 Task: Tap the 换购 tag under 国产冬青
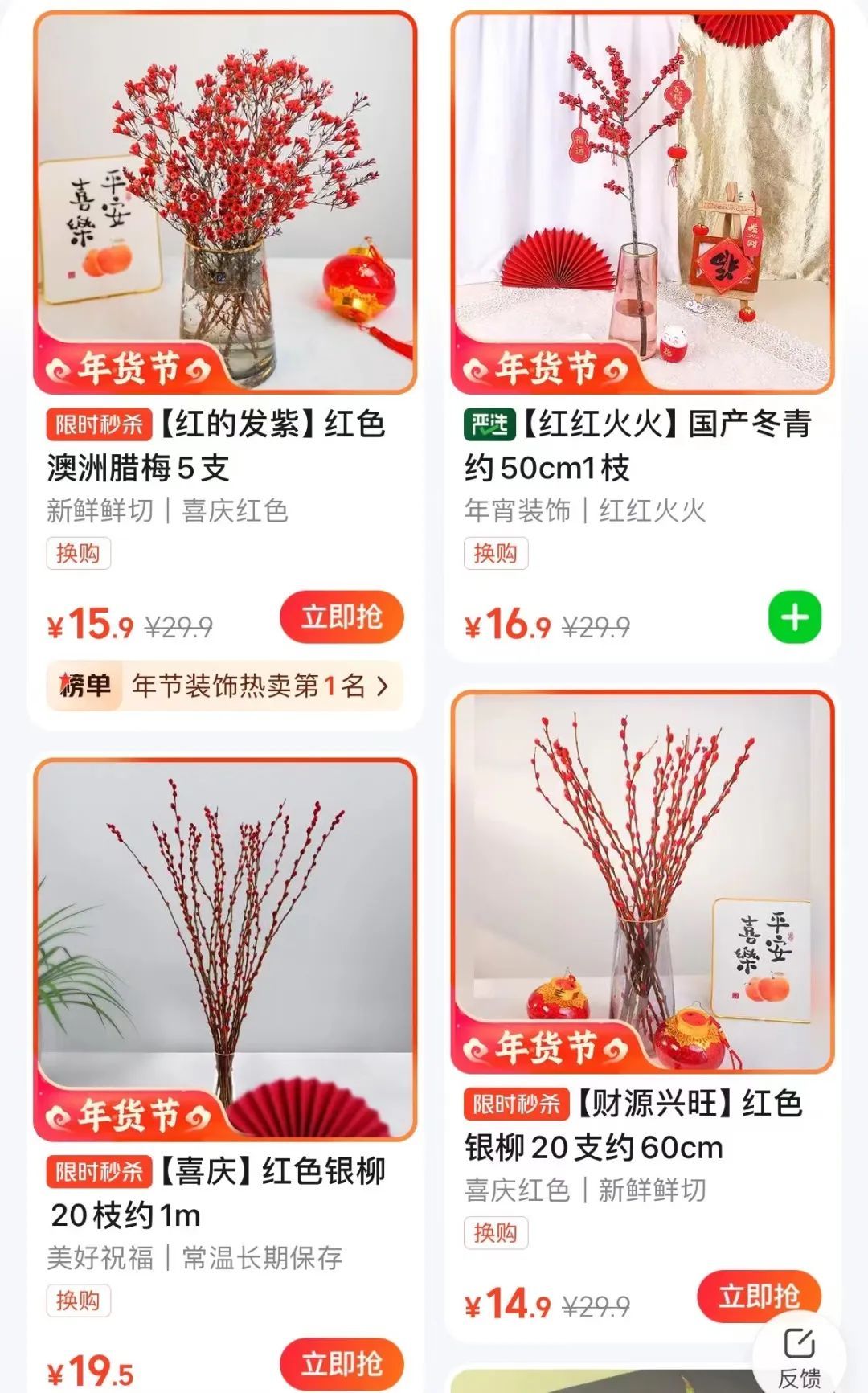[x=495, y=554]
